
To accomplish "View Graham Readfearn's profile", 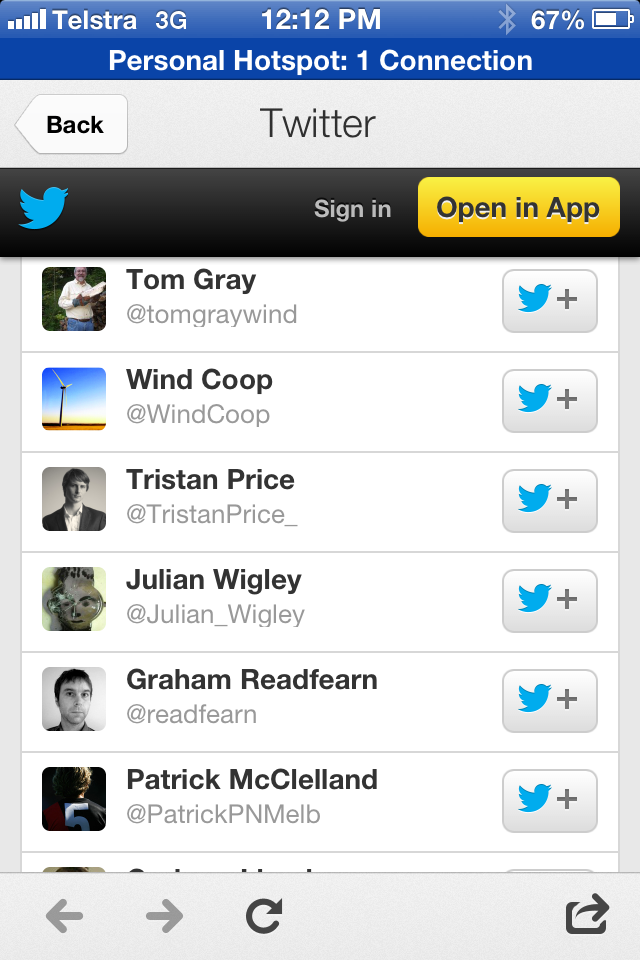I will [x=251, y=681].
